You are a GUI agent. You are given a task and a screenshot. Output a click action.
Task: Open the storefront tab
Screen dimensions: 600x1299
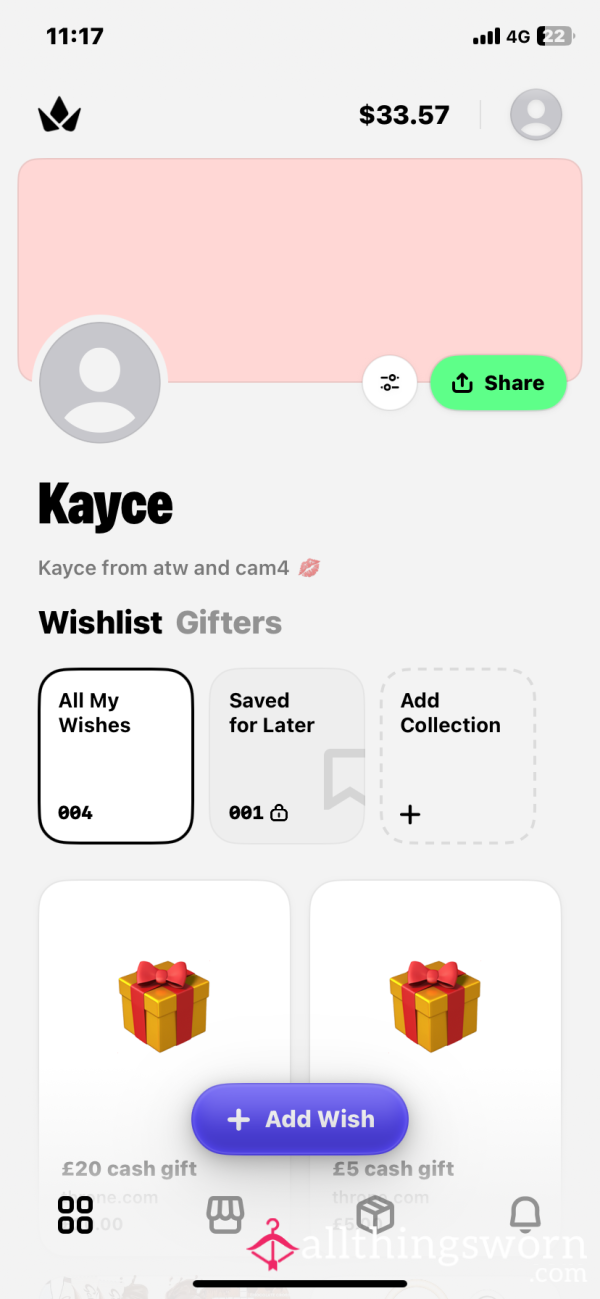click(x=225, y=1214)
